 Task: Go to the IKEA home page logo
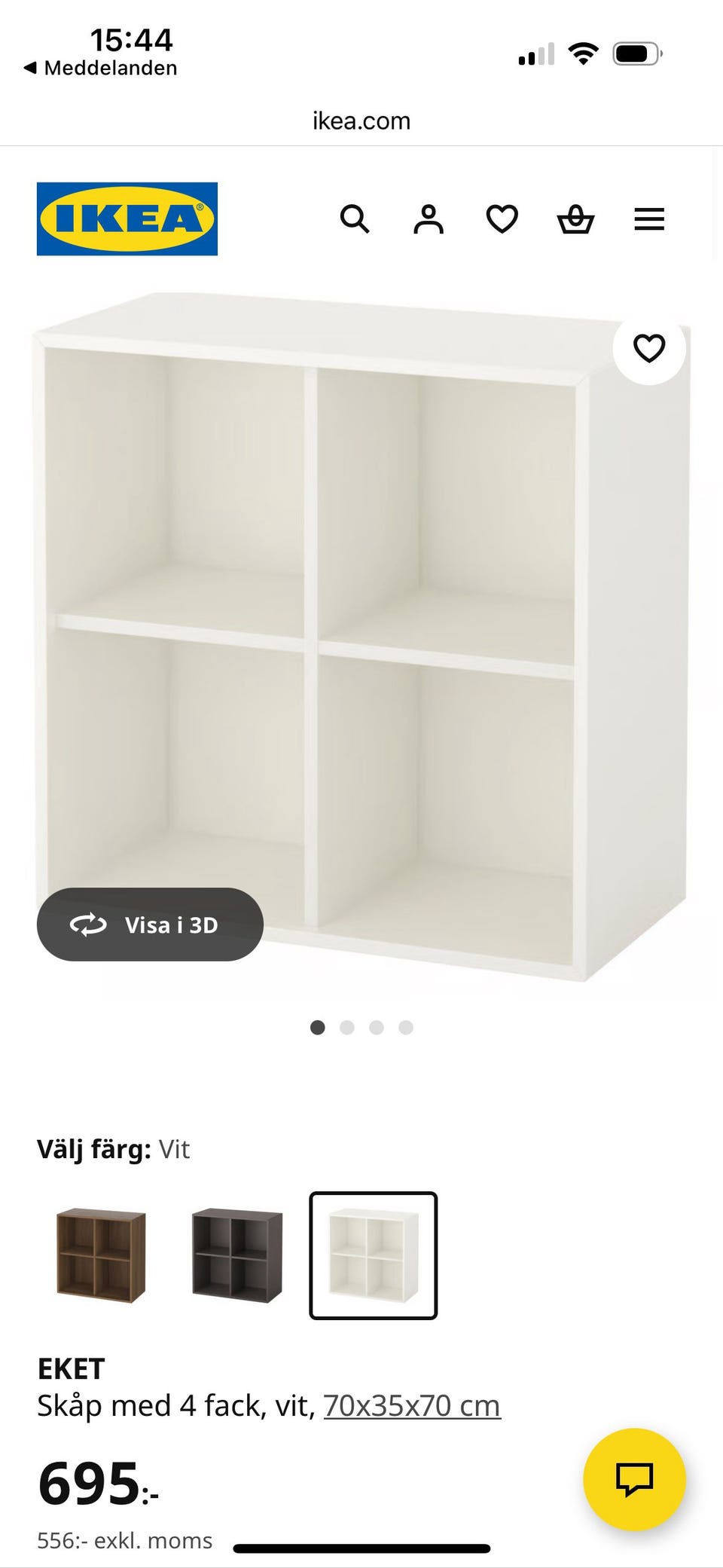[x=127, y=219]
